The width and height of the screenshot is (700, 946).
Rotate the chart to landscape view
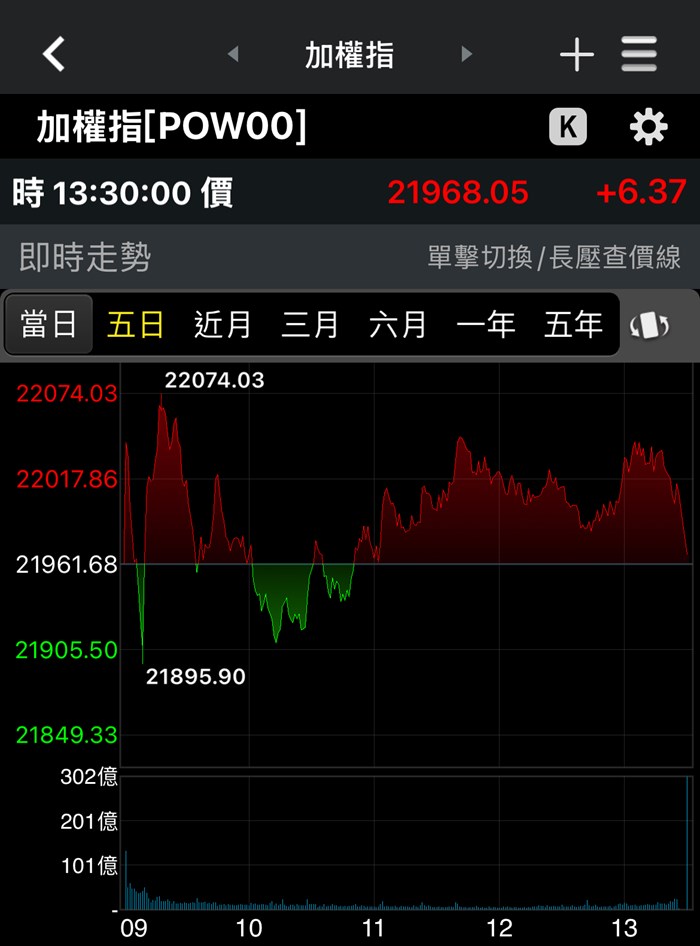(x=649, y=326)
